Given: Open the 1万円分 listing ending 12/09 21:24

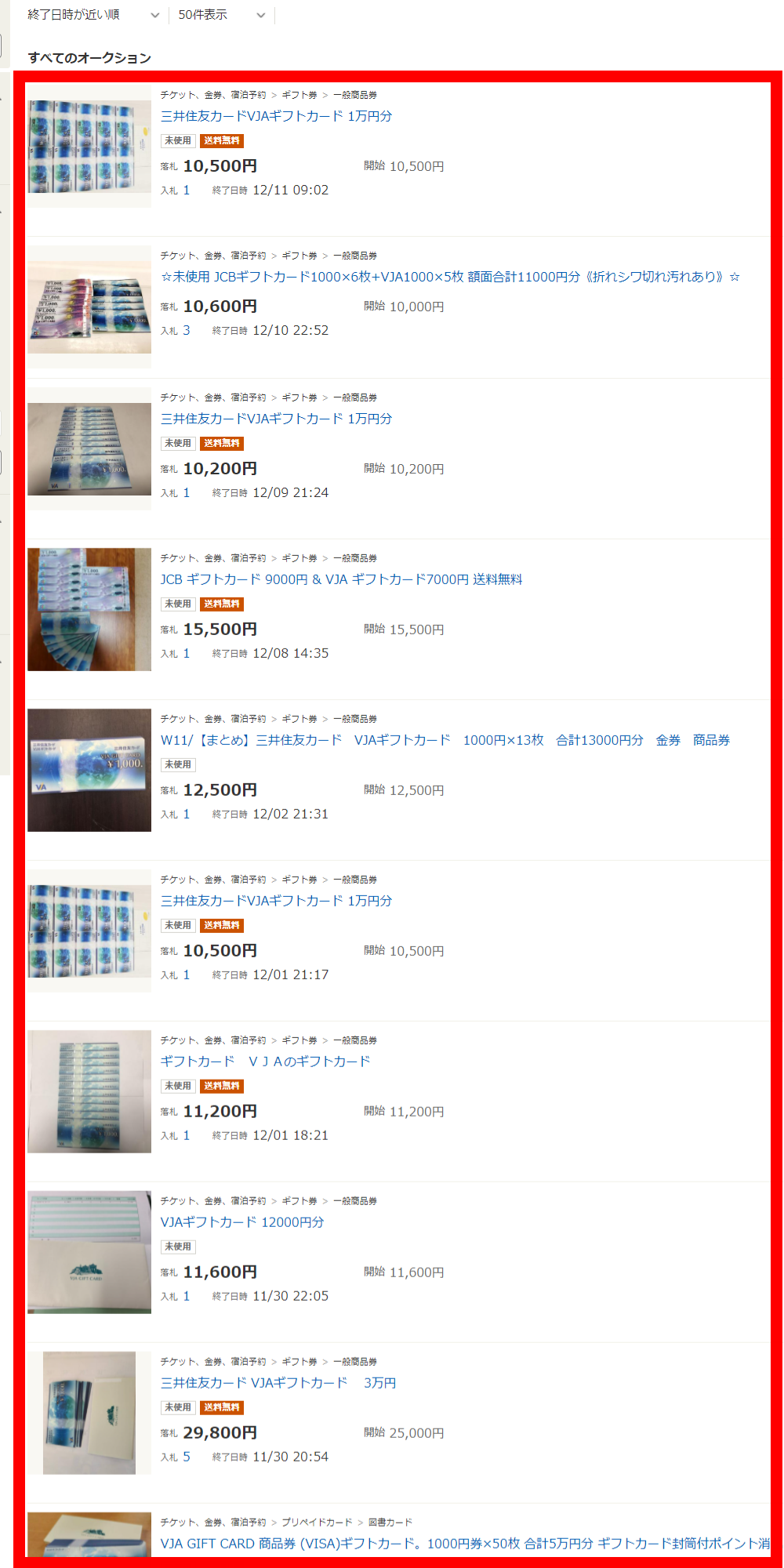Looking at the screenshot, I should 276,419.
